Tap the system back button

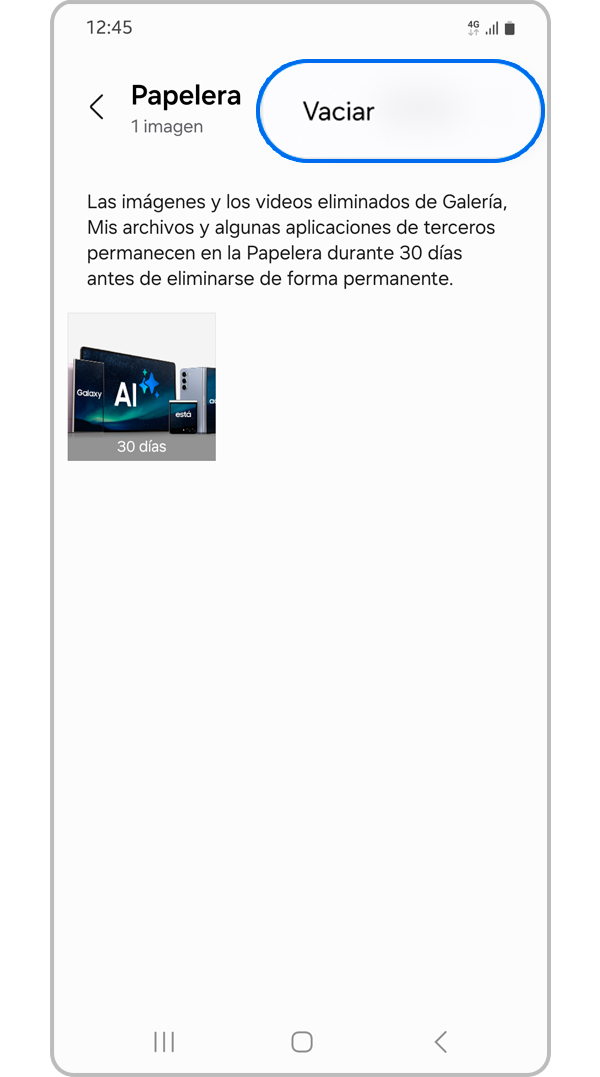440,1042
